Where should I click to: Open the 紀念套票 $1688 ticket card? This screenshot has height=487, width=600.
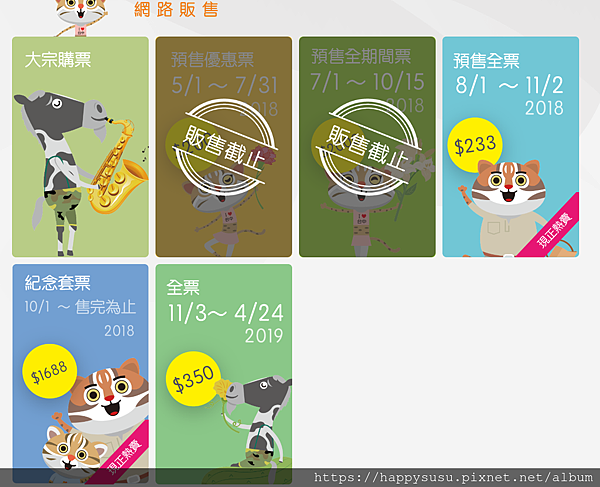pyautogui.click(x=80, y=370)
